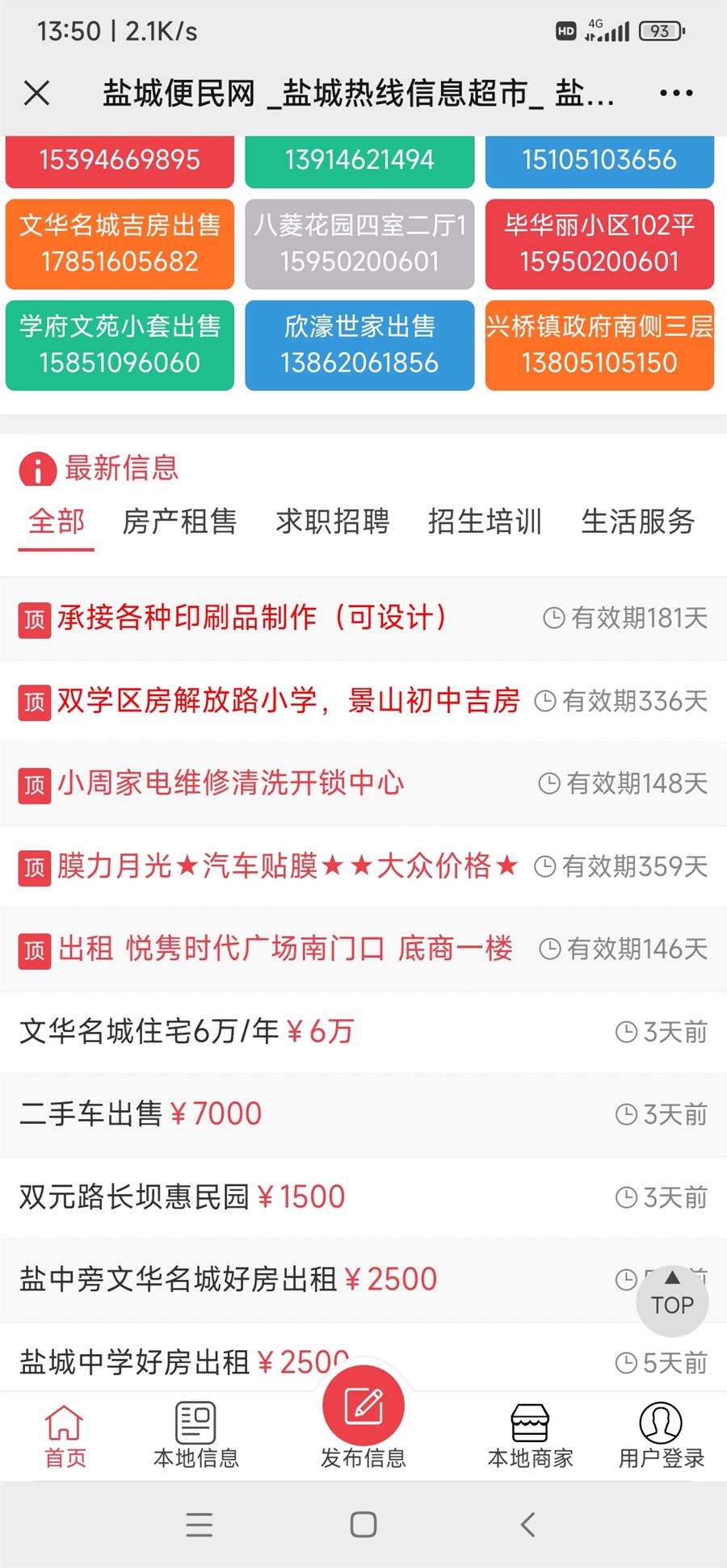Open 欣濠世家出售 listing
This screenshot has height=1568, width=727.
[x=359, y=345]
